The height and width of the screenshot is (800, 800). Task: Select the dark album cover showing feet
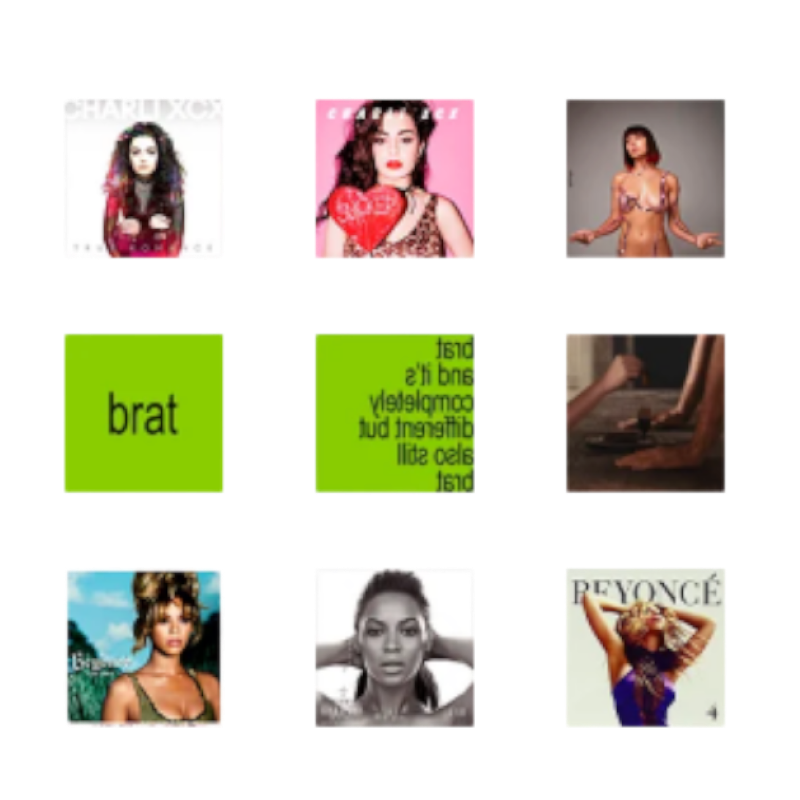(x=645, y=413)
